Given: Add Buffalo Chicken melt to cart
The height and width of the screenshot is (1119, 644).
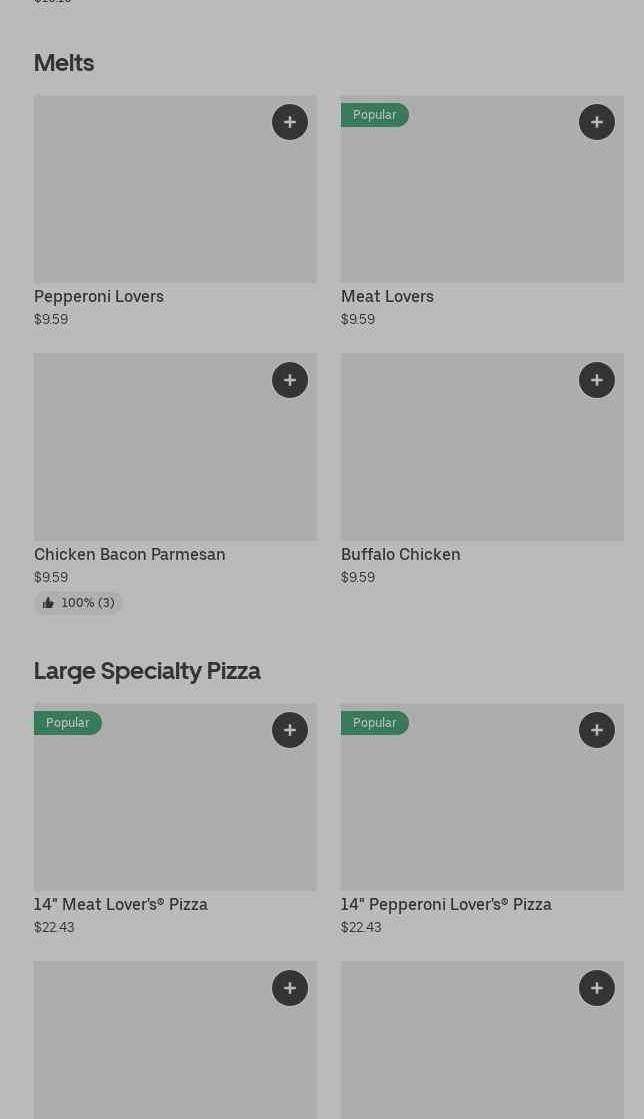Looking at the screenshot, I should click(x=597, y=380).
